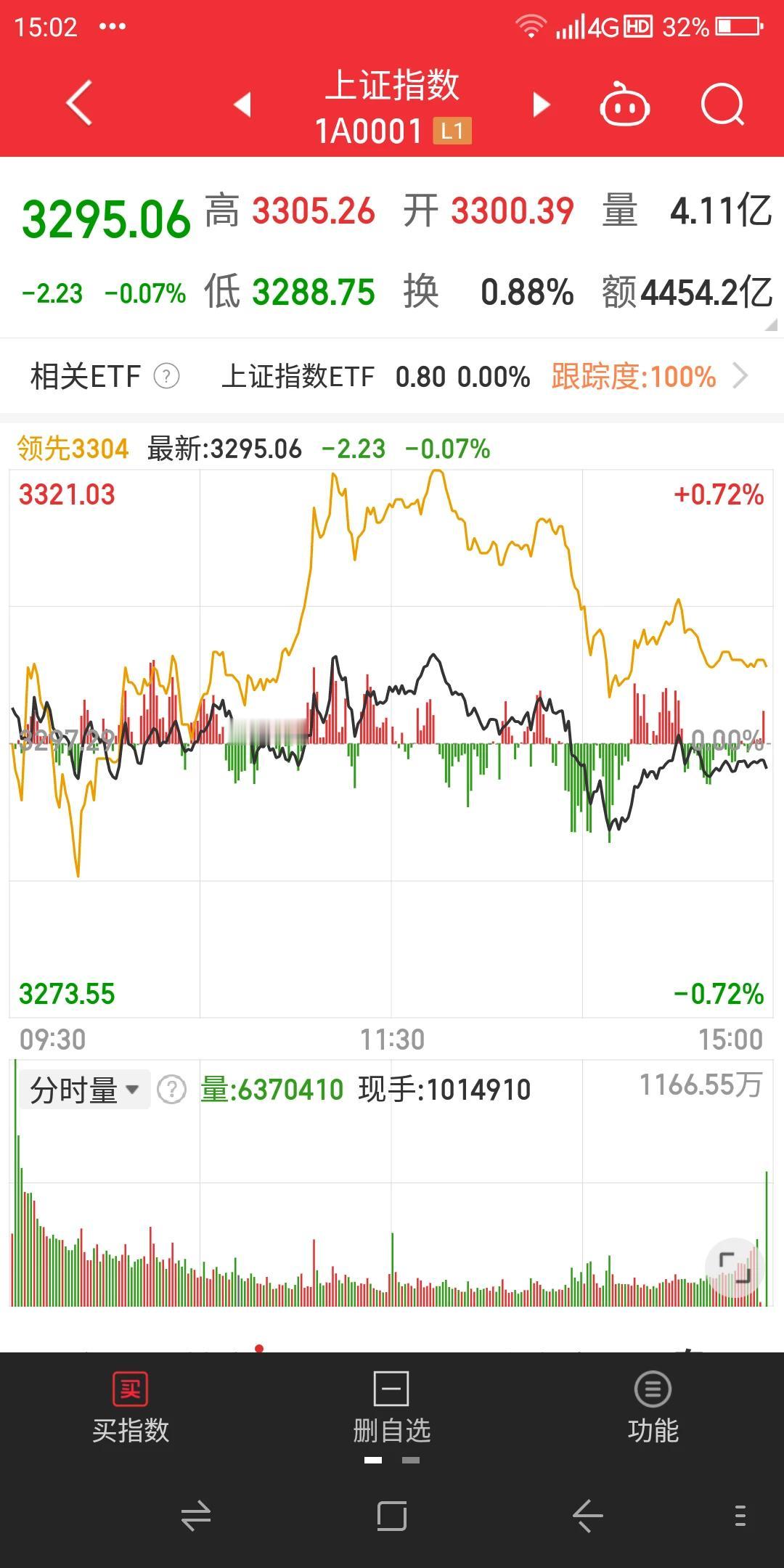Open the 功能 menu
Screen dimensions: 784x1568
[x=653, y=1408]
